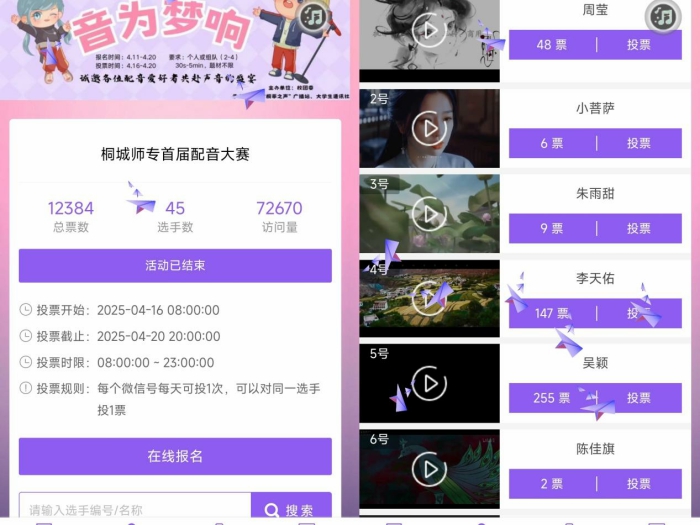Vote for 周莹 using 投票

pos(639,45)
